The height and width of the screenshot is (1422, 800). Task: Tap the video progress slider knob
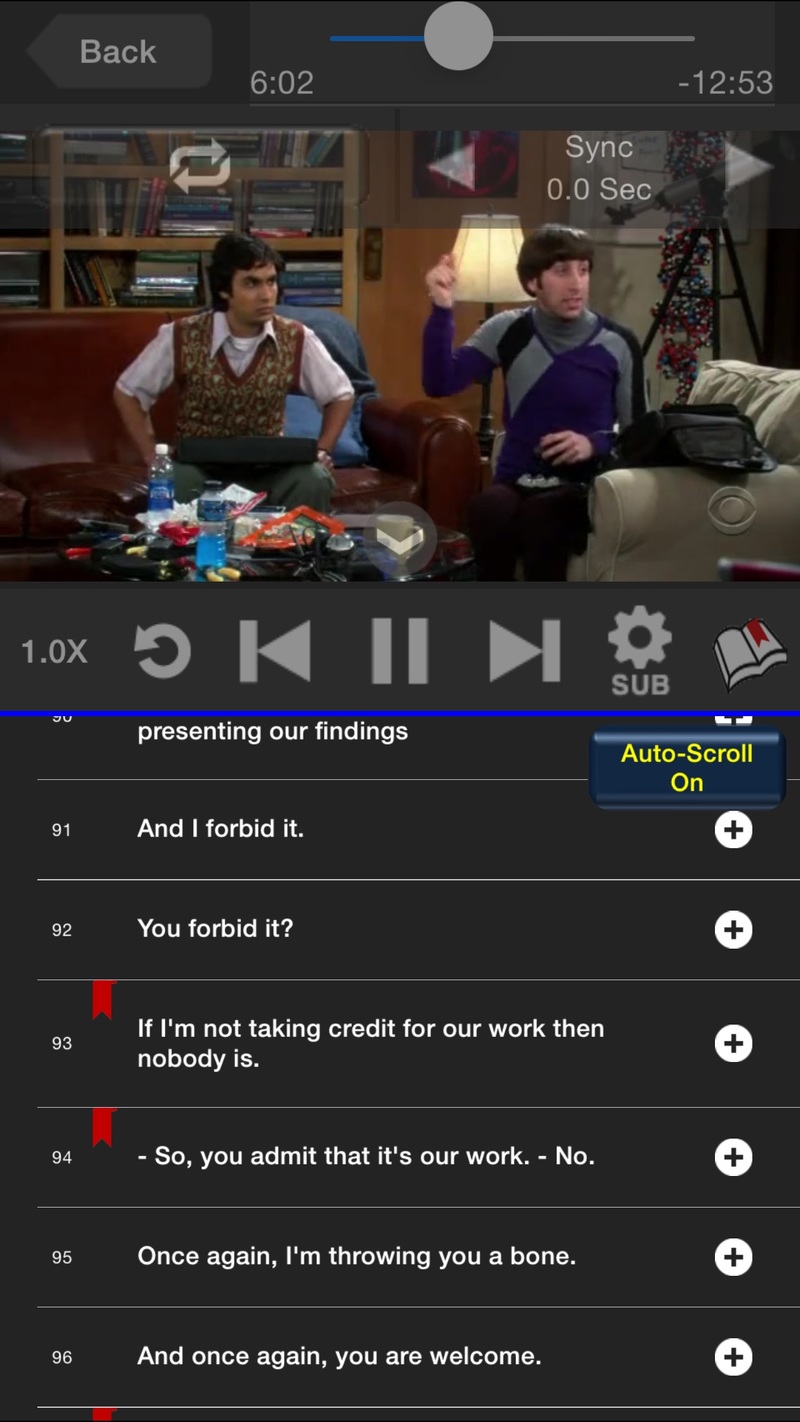click(x=458, y=37)
